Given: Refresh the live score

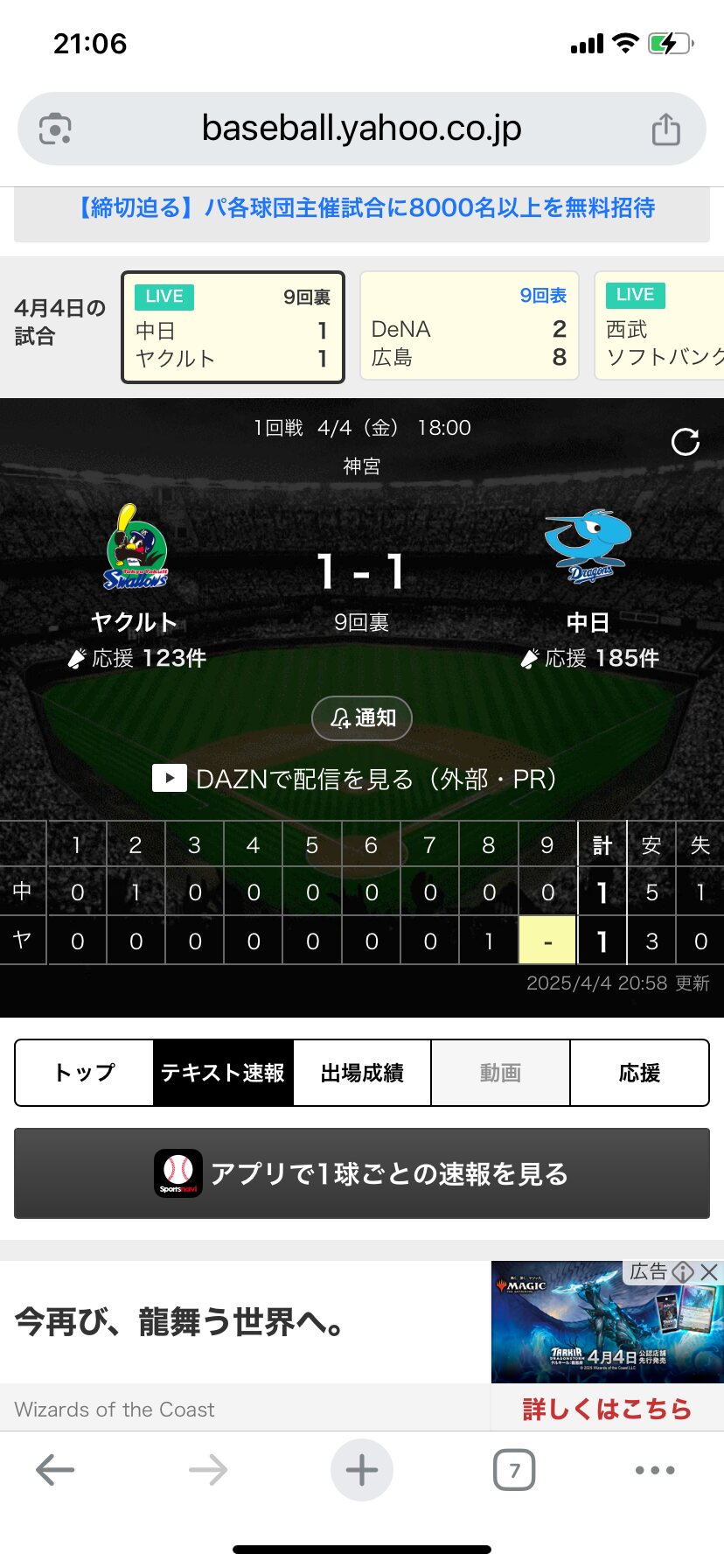Looking at the screenshot, I should (x=685, y=442).
